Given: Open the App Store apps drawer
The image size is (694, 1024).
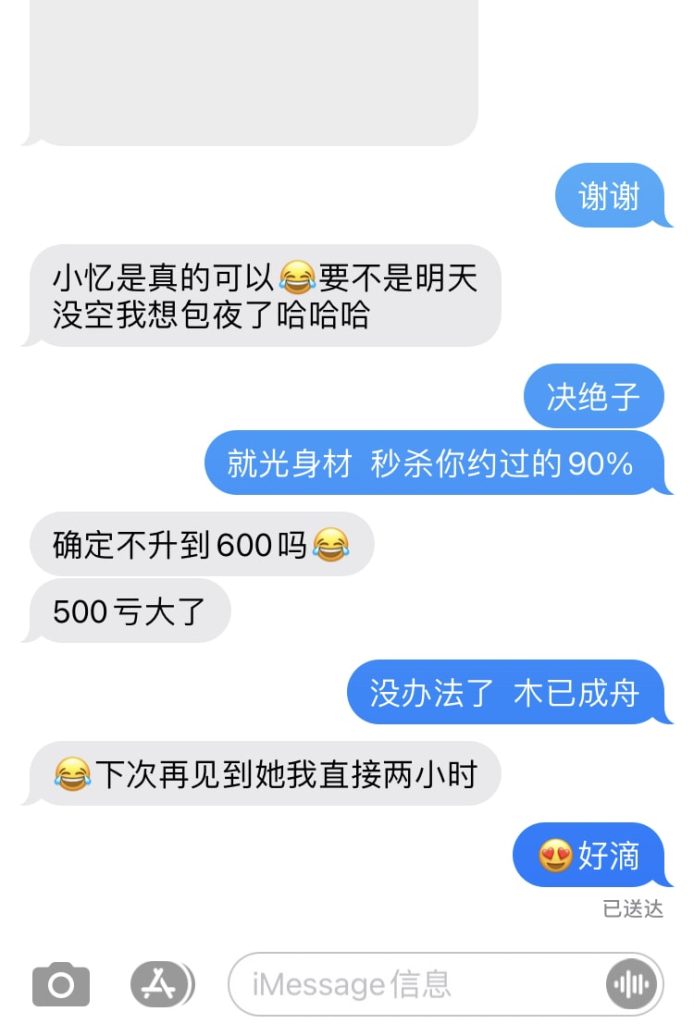Looking at the screenshot, I should coord(161,985).
